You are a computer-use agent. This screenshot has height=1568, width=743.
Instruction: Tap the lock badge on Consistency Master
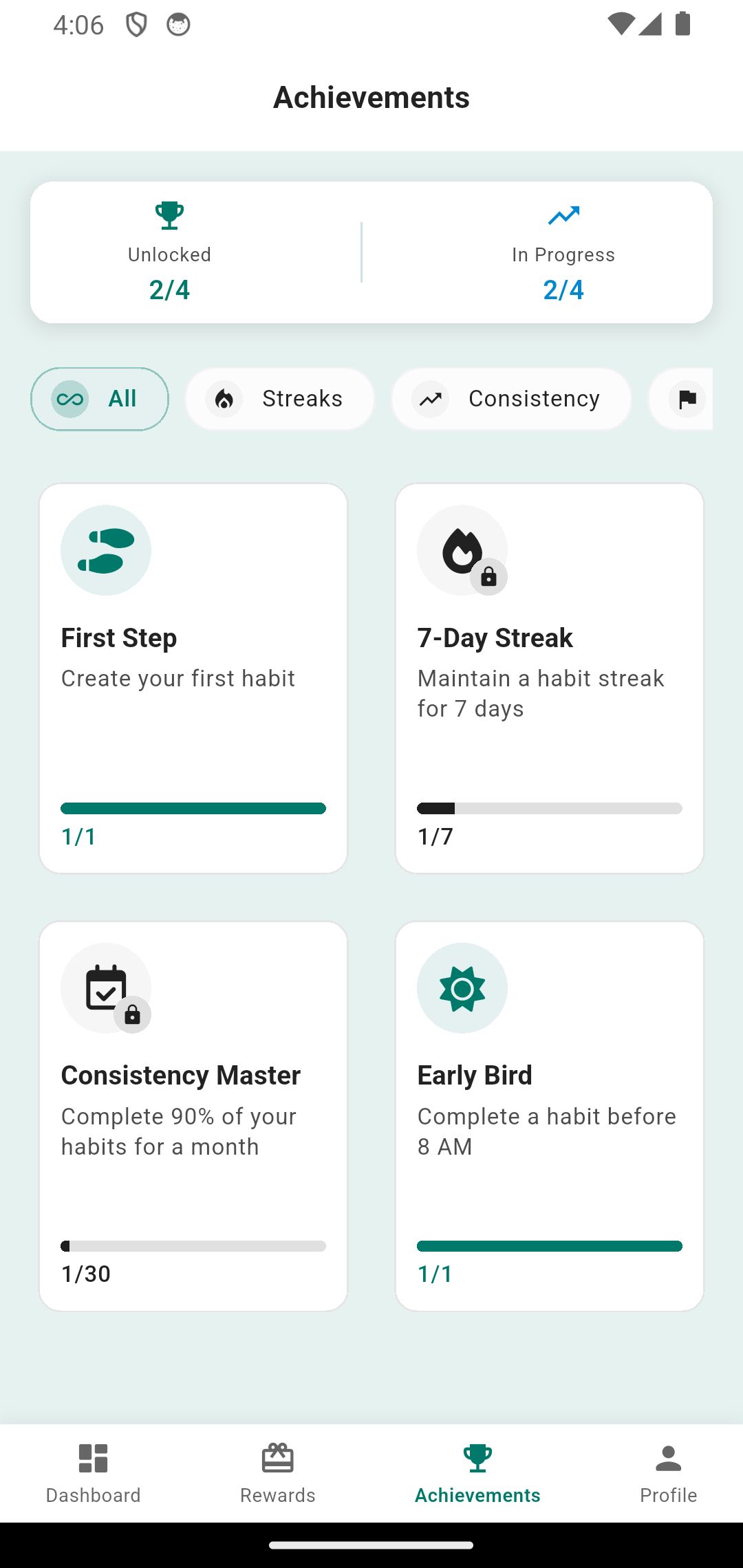(133, 1016)
